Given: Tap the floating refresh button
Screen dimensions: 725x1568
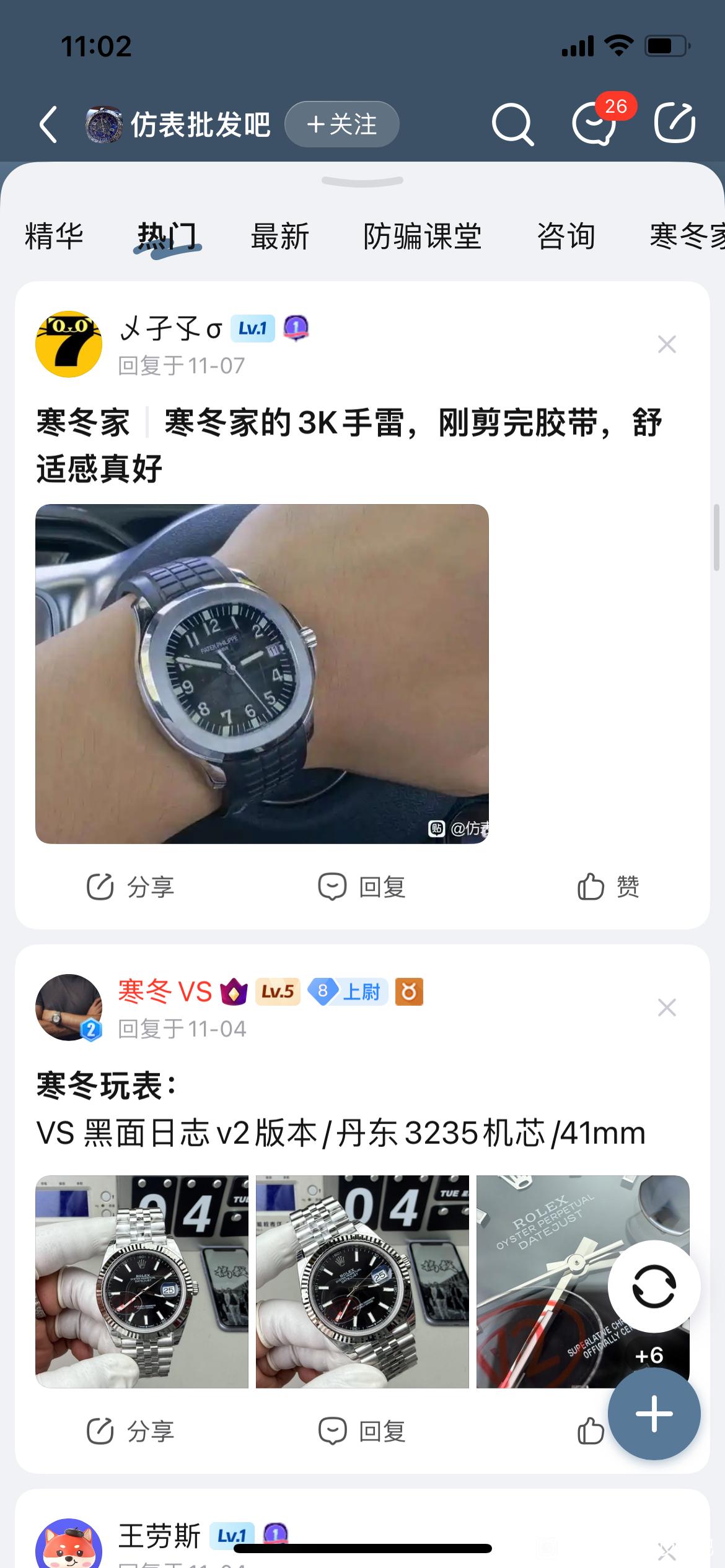Looking at the screenshot, I should 654,1287.
